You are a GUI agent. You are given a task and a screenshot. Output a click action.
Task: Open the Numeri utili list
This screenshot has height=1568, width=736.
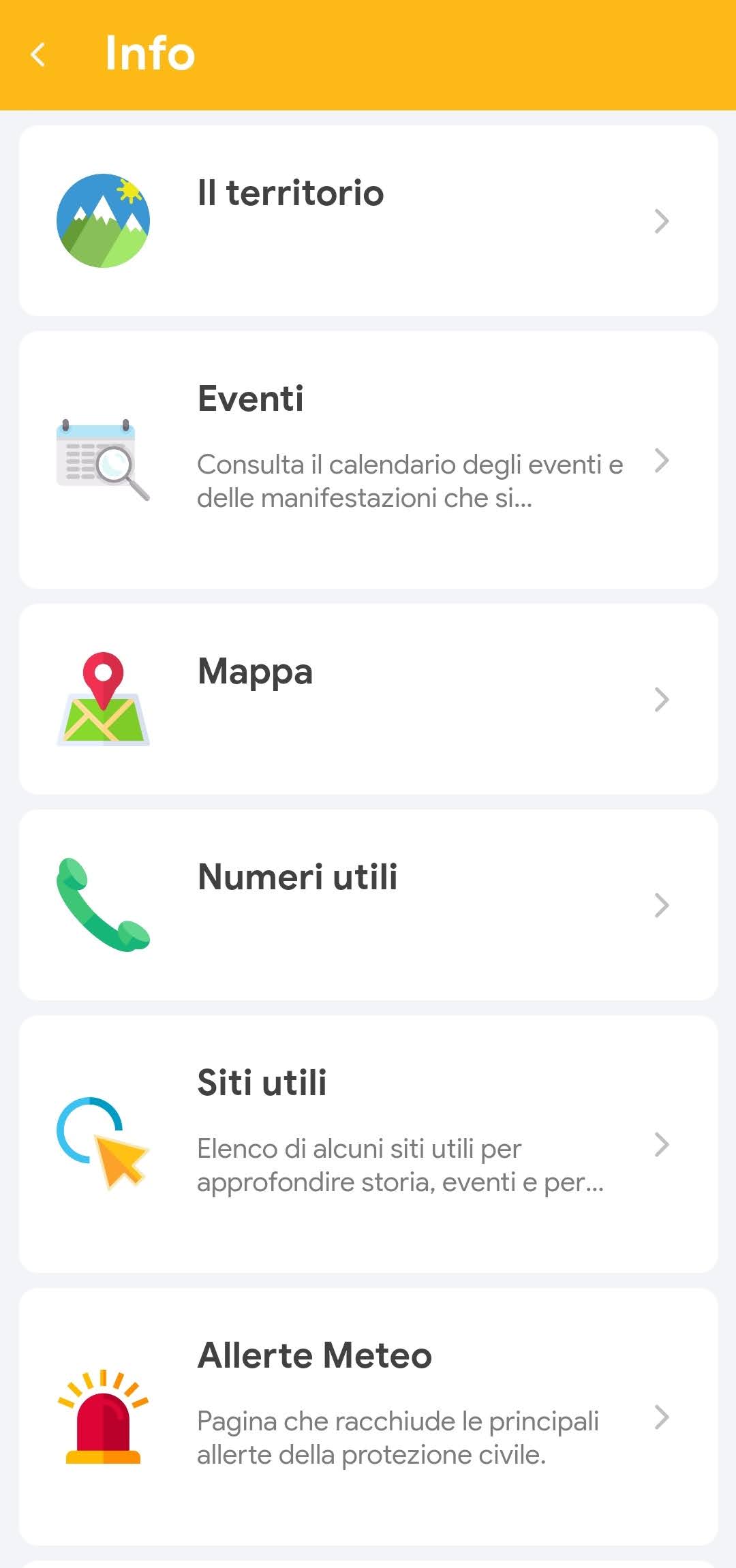[x=368, y=904]
